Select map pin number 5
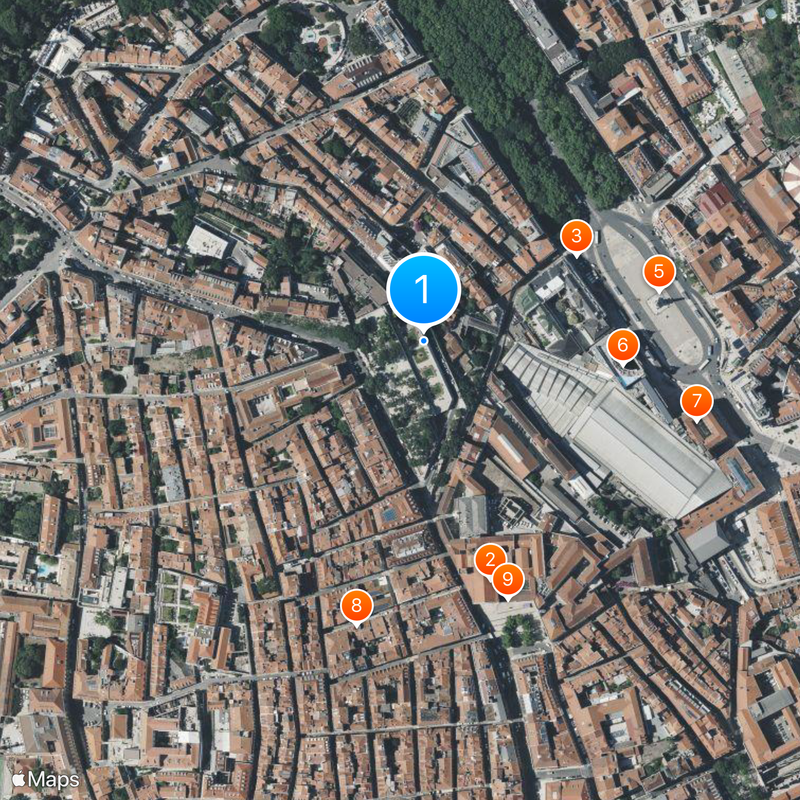Image resolution: width=800 pixels, height=800 pixels. [x=658, y=270]
